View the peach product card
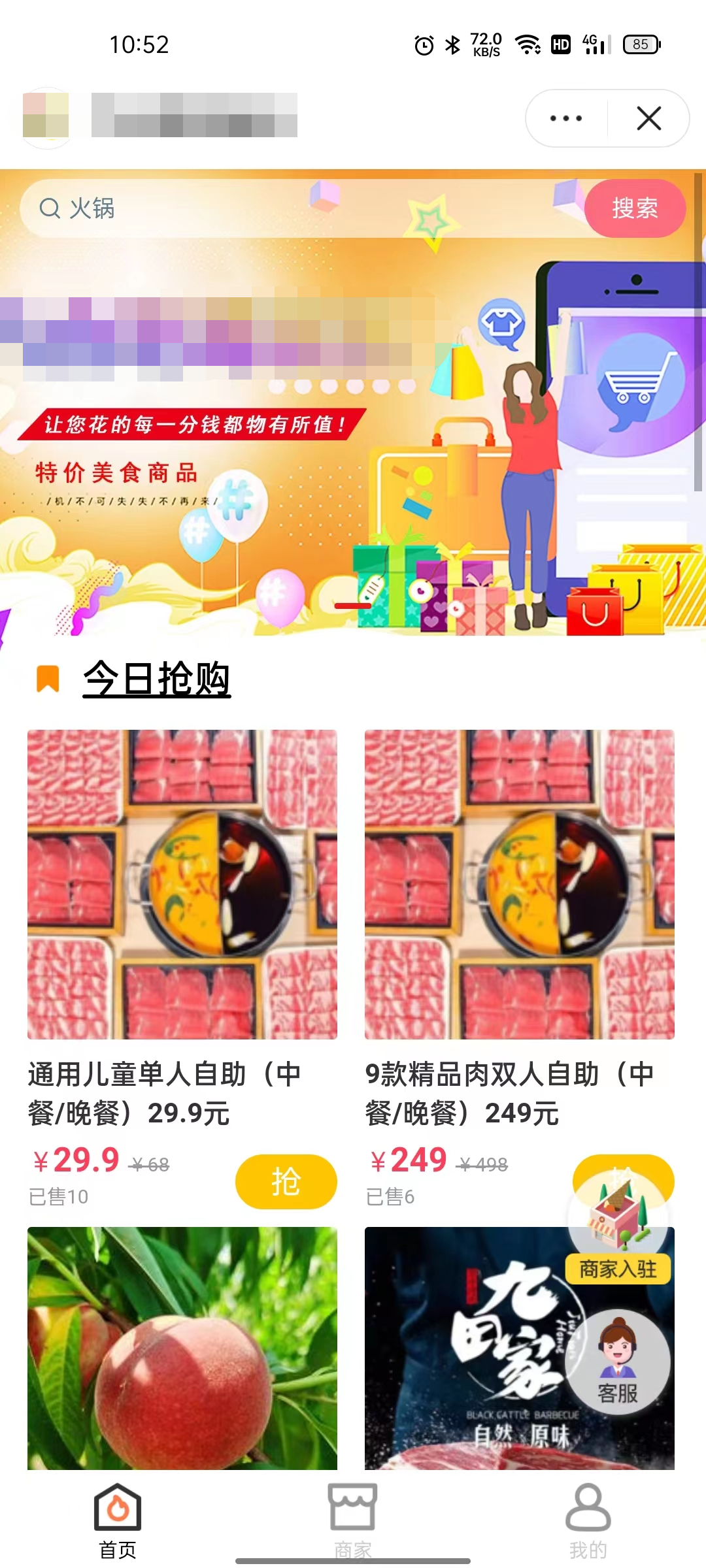The width and height of the screenshot is (706, 1568). tap(182, 1349)
